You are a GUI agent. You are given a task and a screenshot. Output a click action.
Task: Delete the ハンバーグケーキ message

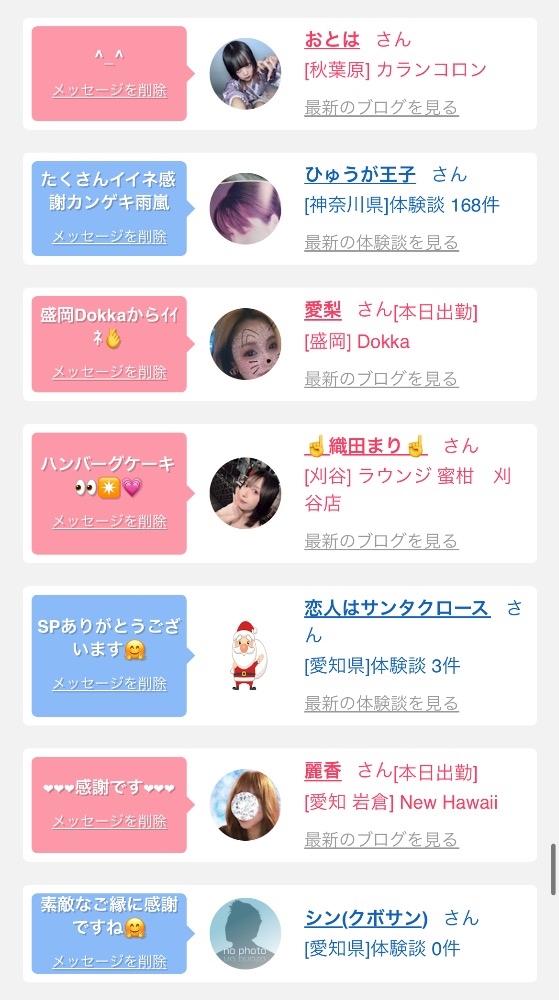(x=110, y=521)
